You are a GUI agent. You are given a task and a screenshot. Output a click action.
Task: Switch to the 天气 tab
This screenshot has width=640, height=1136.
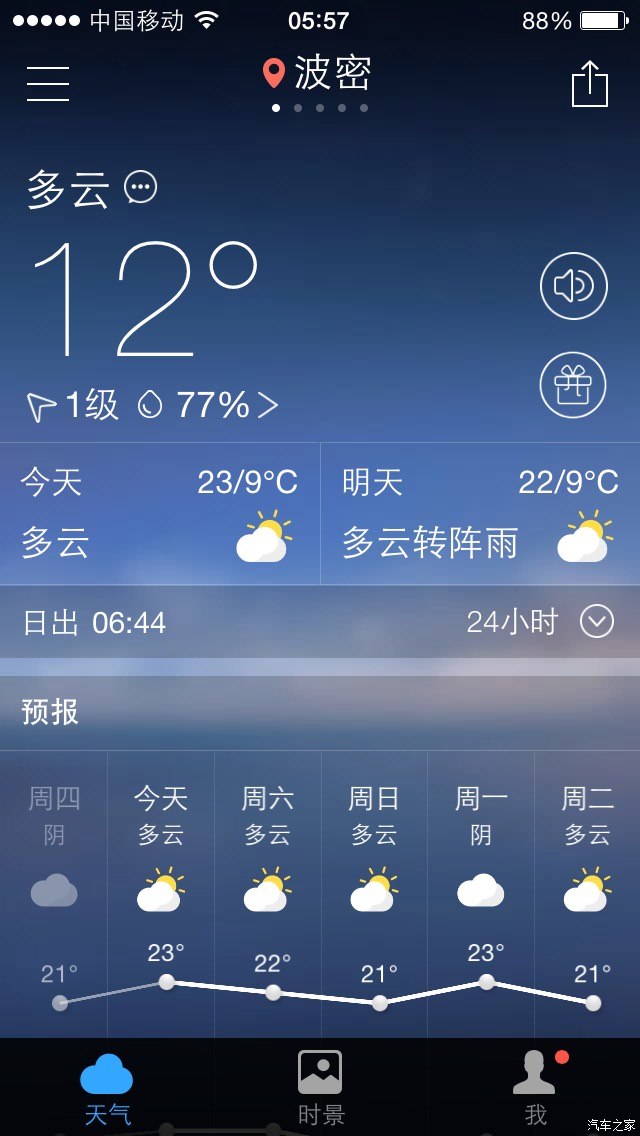pos(107,1087)
